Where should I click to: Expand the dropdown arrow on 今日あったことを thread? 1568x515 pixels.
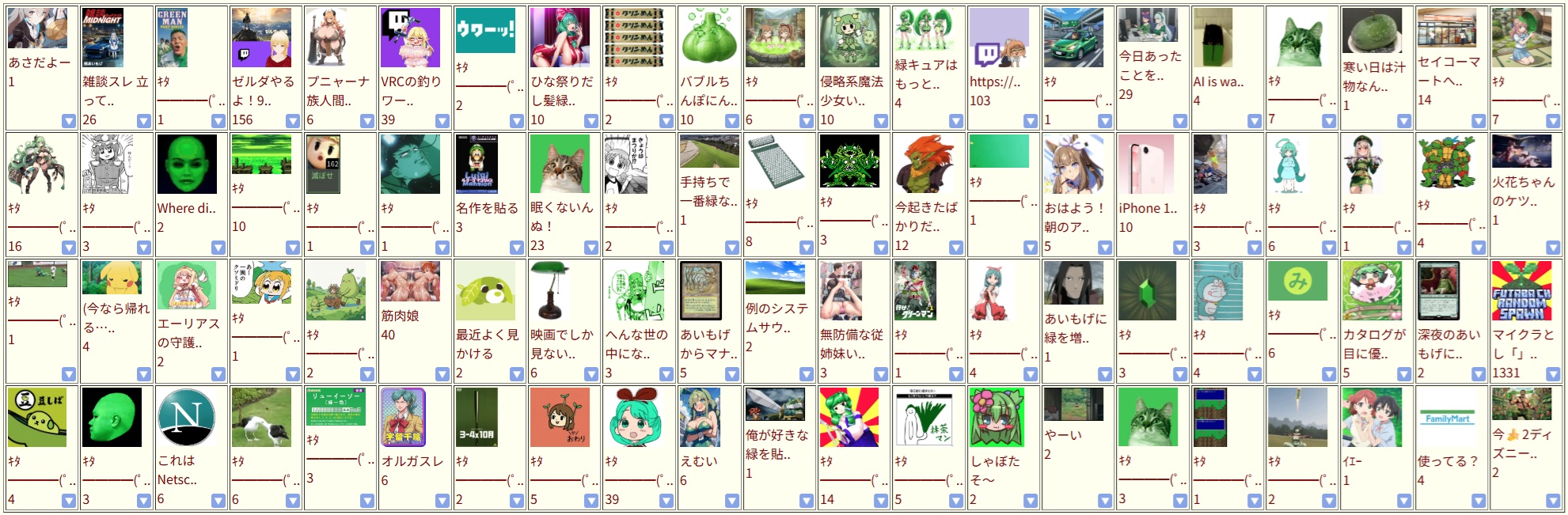[x=1180, y=121]
